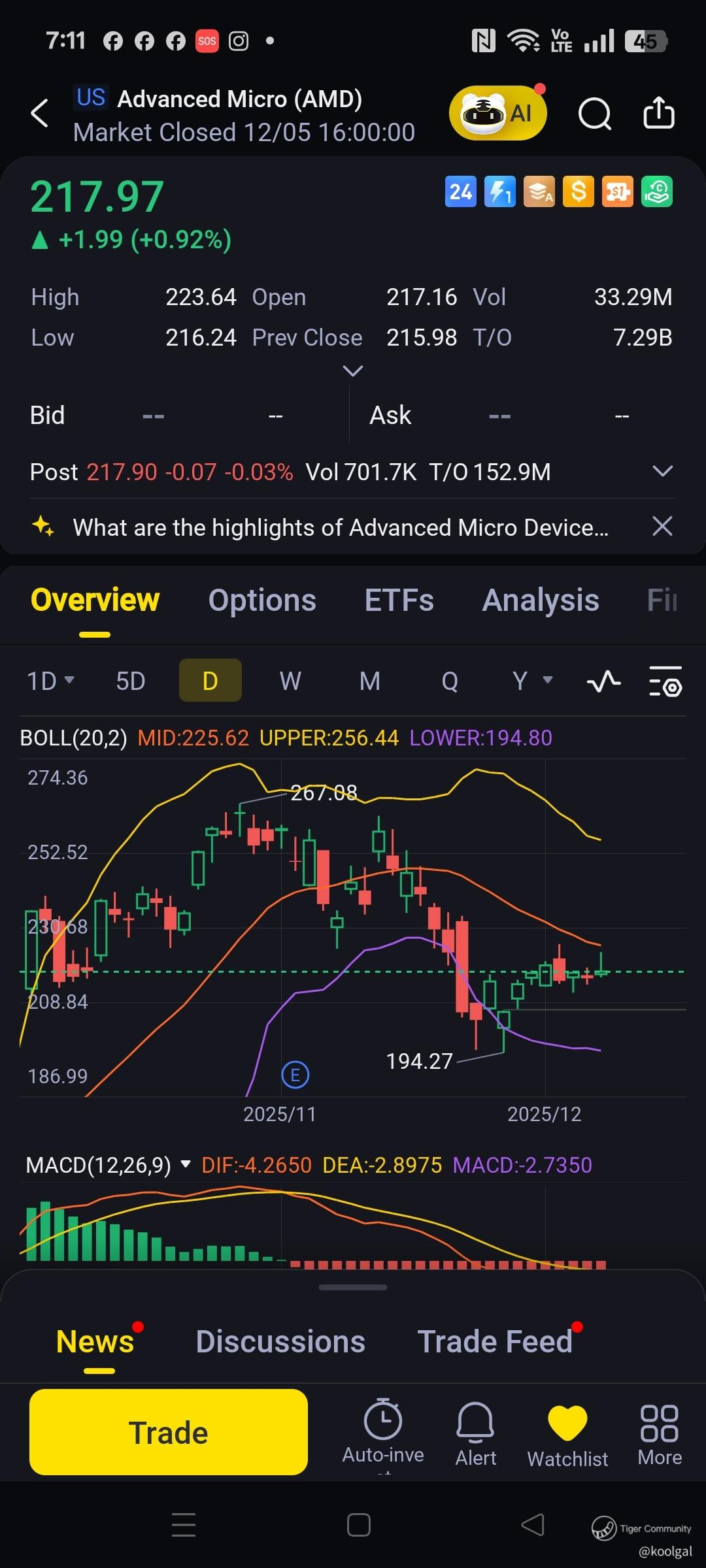Select the weekly W chart period

[290, 681]
